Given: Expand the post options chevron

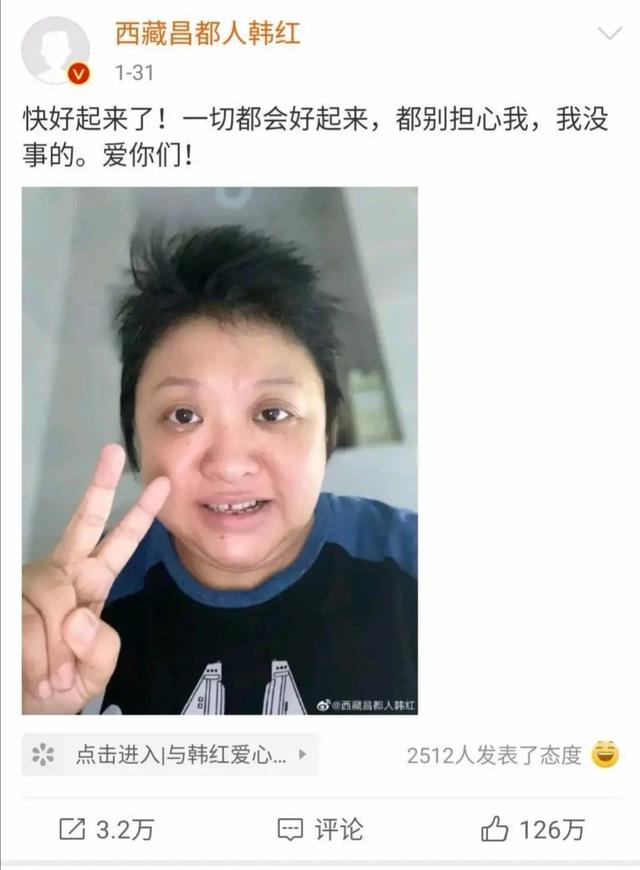Looking at the screenshot, I should click(x=609, y=34).
